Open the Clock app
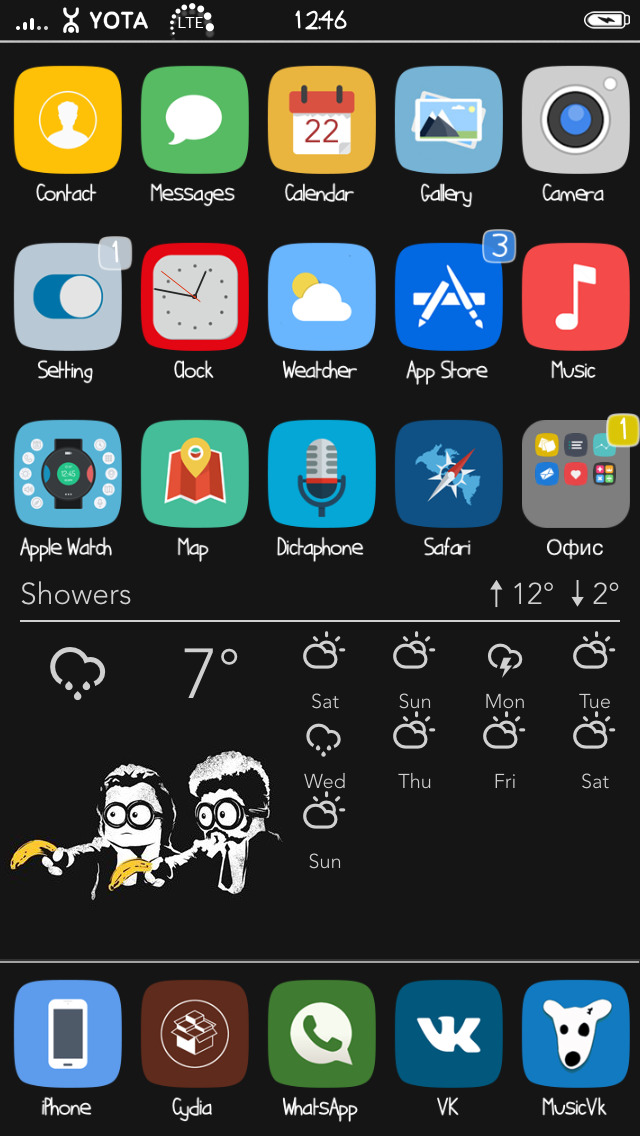Screen dimensions: 640x1136 point(194,297)
